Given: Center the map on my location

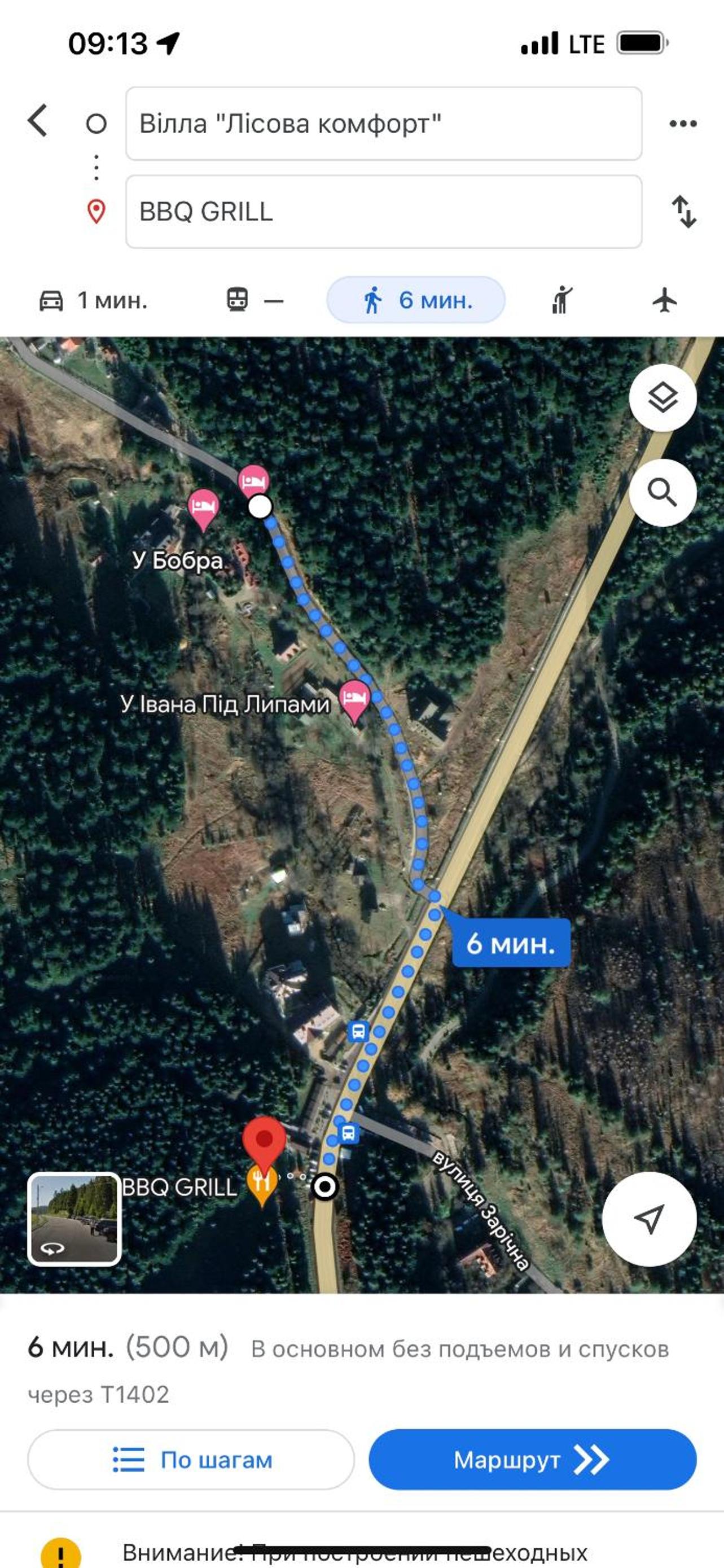Looking at the screenshot, I should (x=649, y=1219).
